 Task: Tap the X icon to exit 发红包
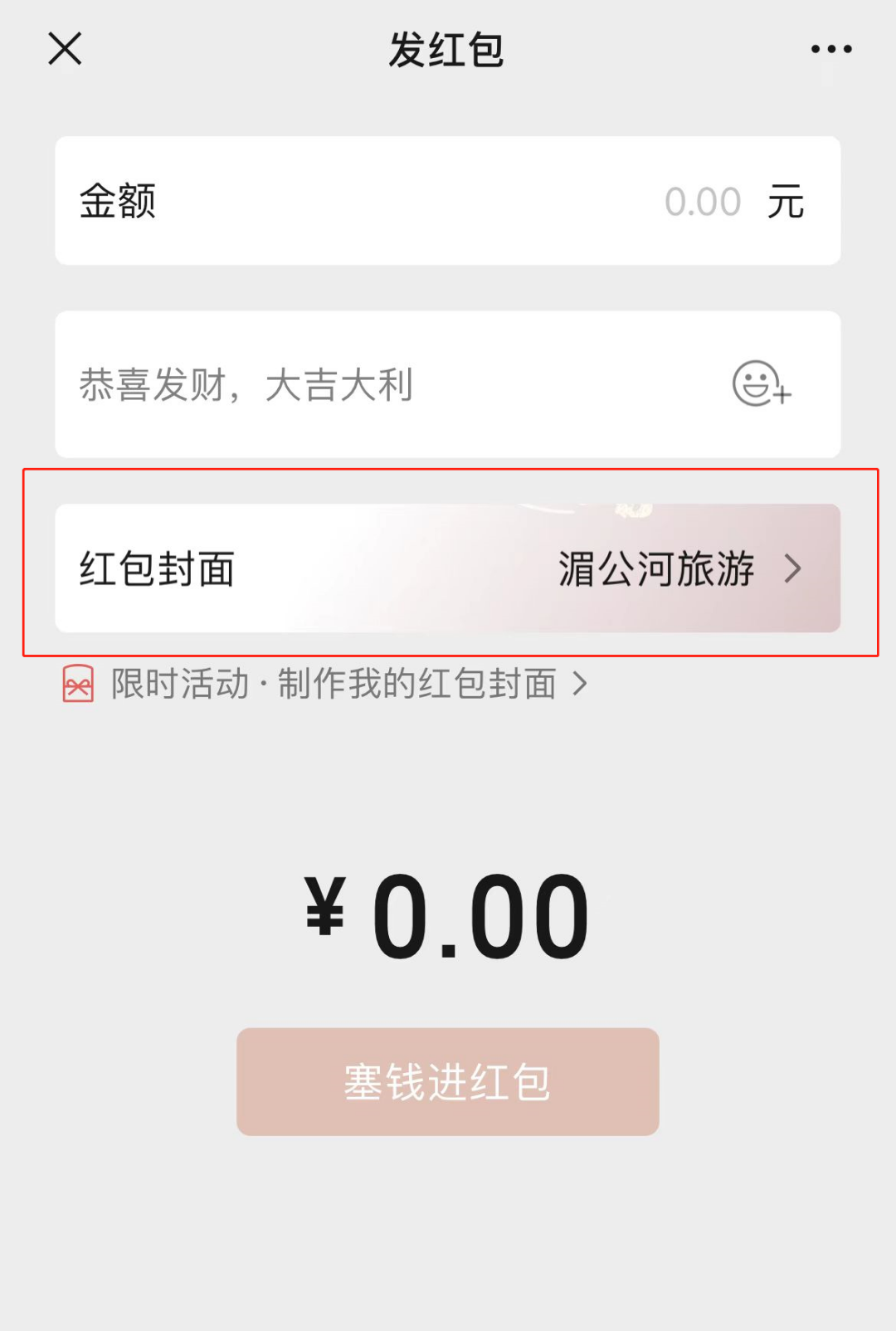pyautogui.click(x=65, y=49)
